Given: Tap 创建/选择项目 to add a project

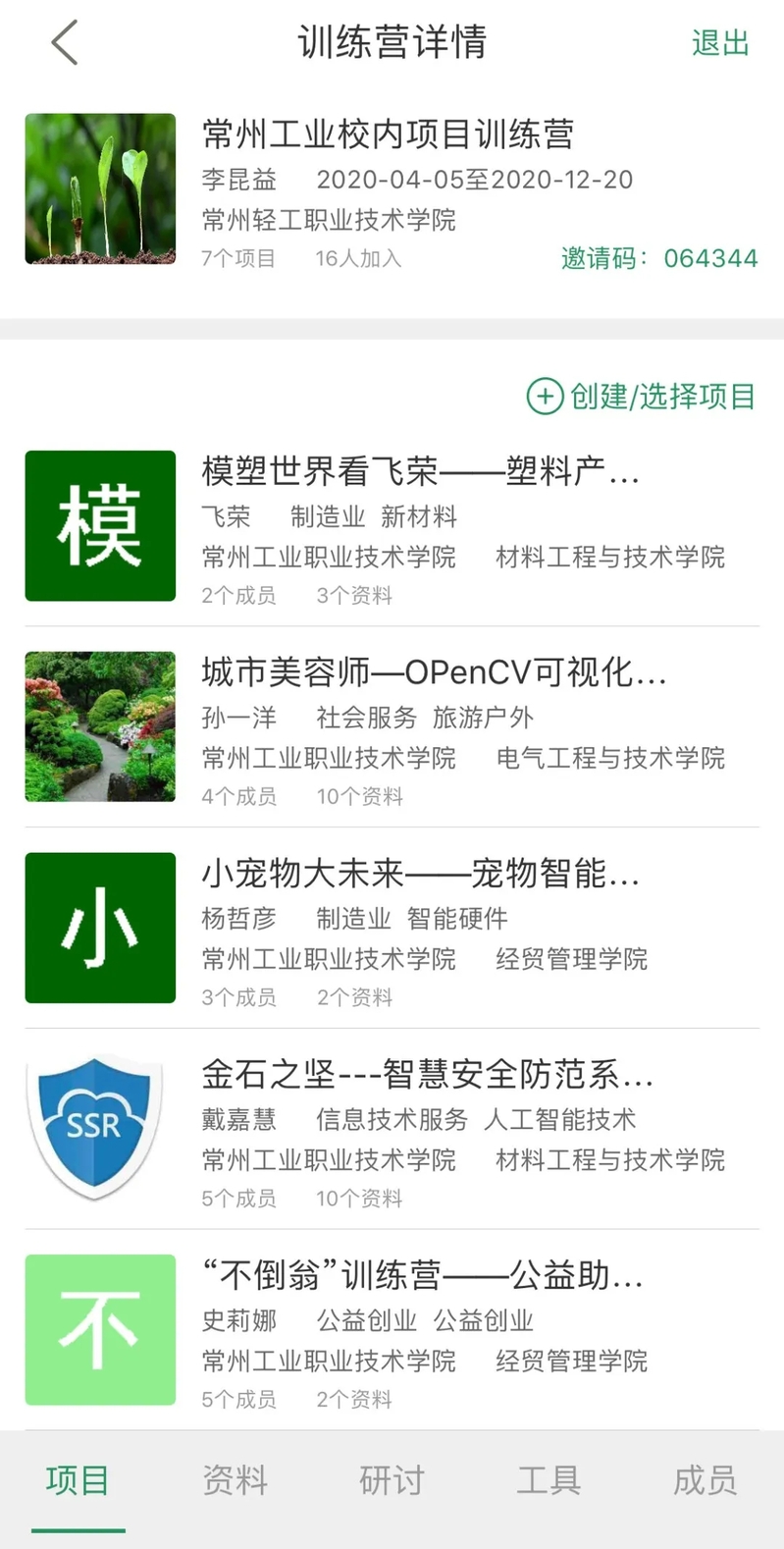Looking at the screenshot, I should [642, 396].
